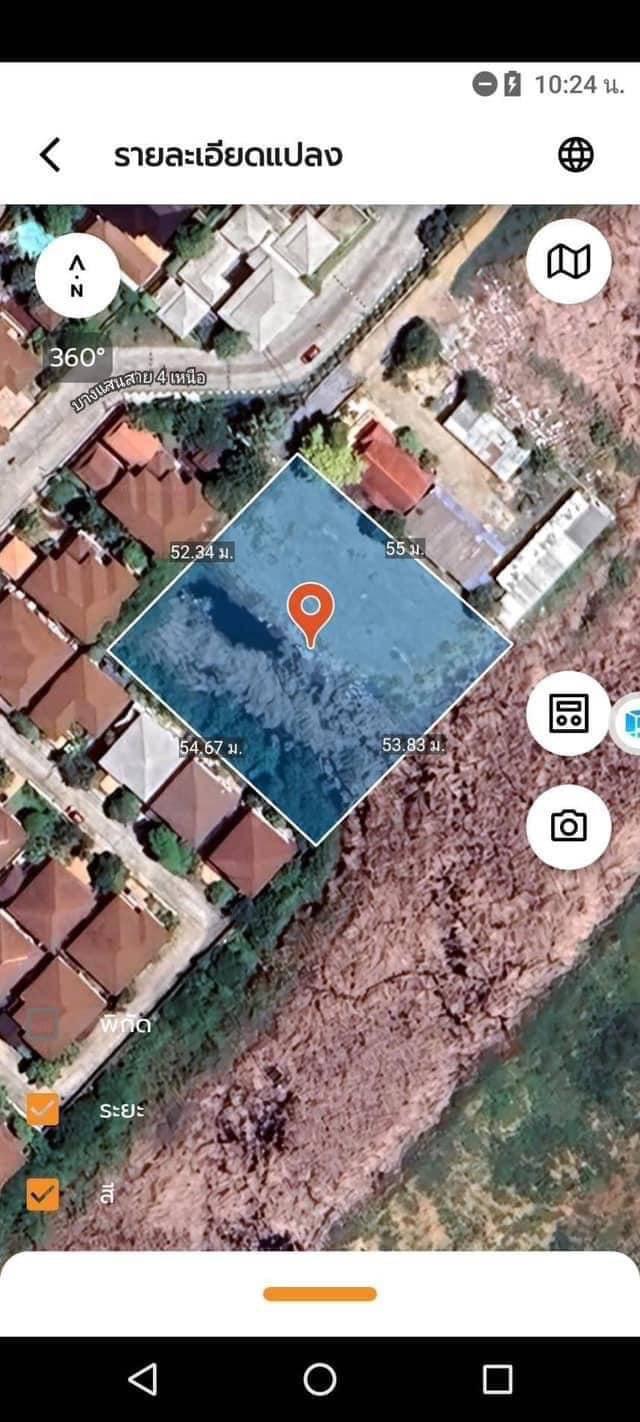Open recent apps from the navigation bar
This screenshot has width=640, height=1422.
tap(497, 1379)
